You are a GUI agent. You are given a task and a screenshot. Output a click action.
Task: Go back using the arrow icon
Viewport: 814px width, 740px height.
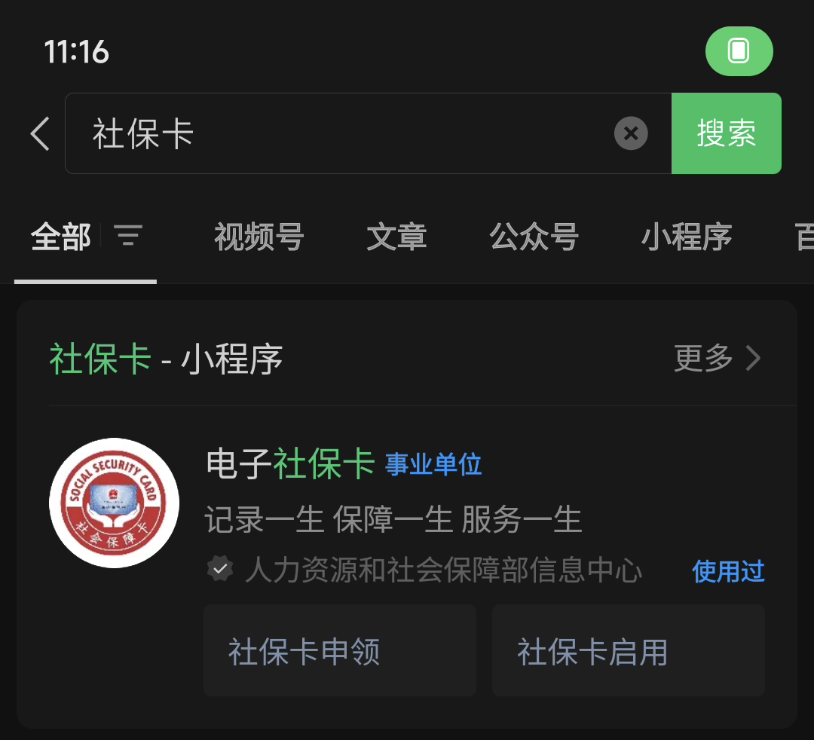(x=40, y=133)
